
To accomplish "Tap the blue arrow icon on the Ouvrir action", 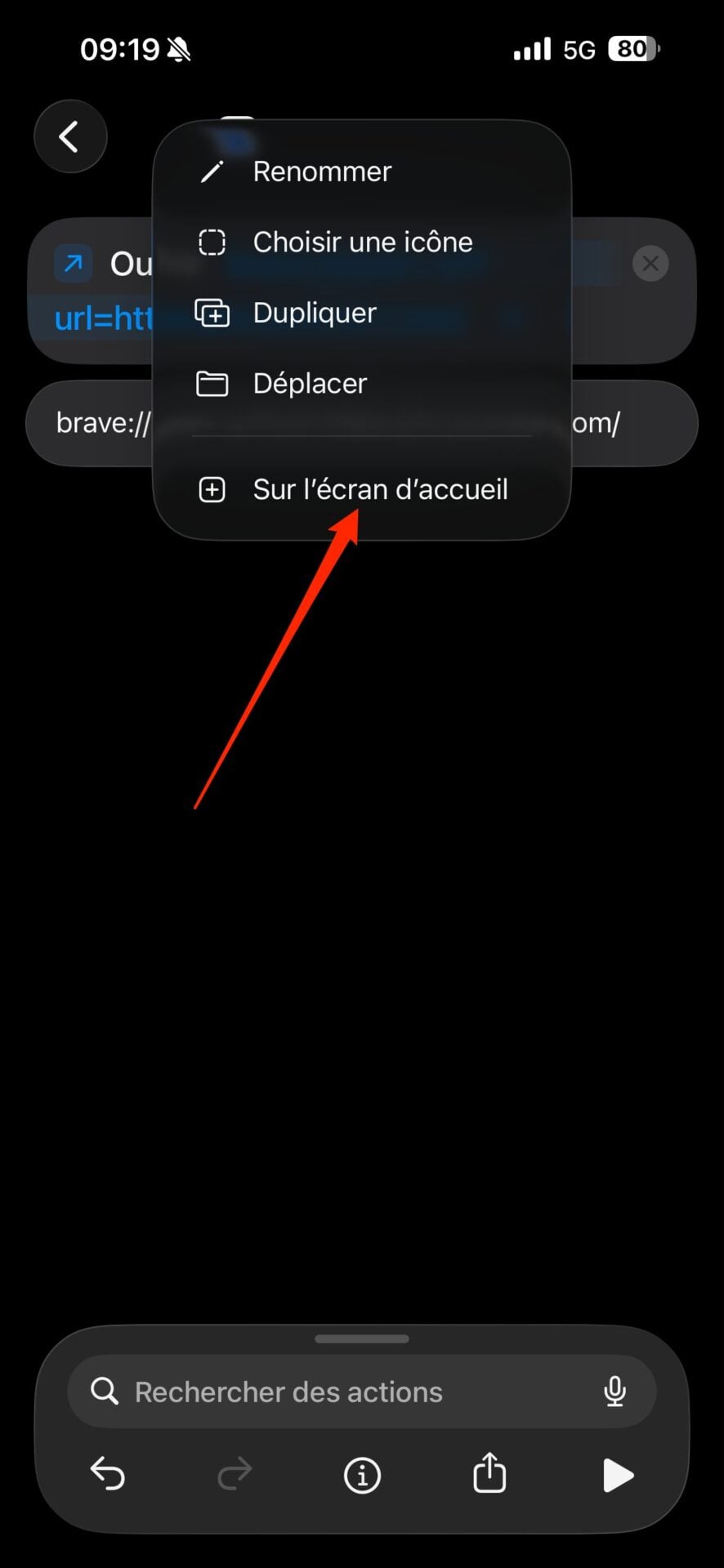I will [72, 263].
